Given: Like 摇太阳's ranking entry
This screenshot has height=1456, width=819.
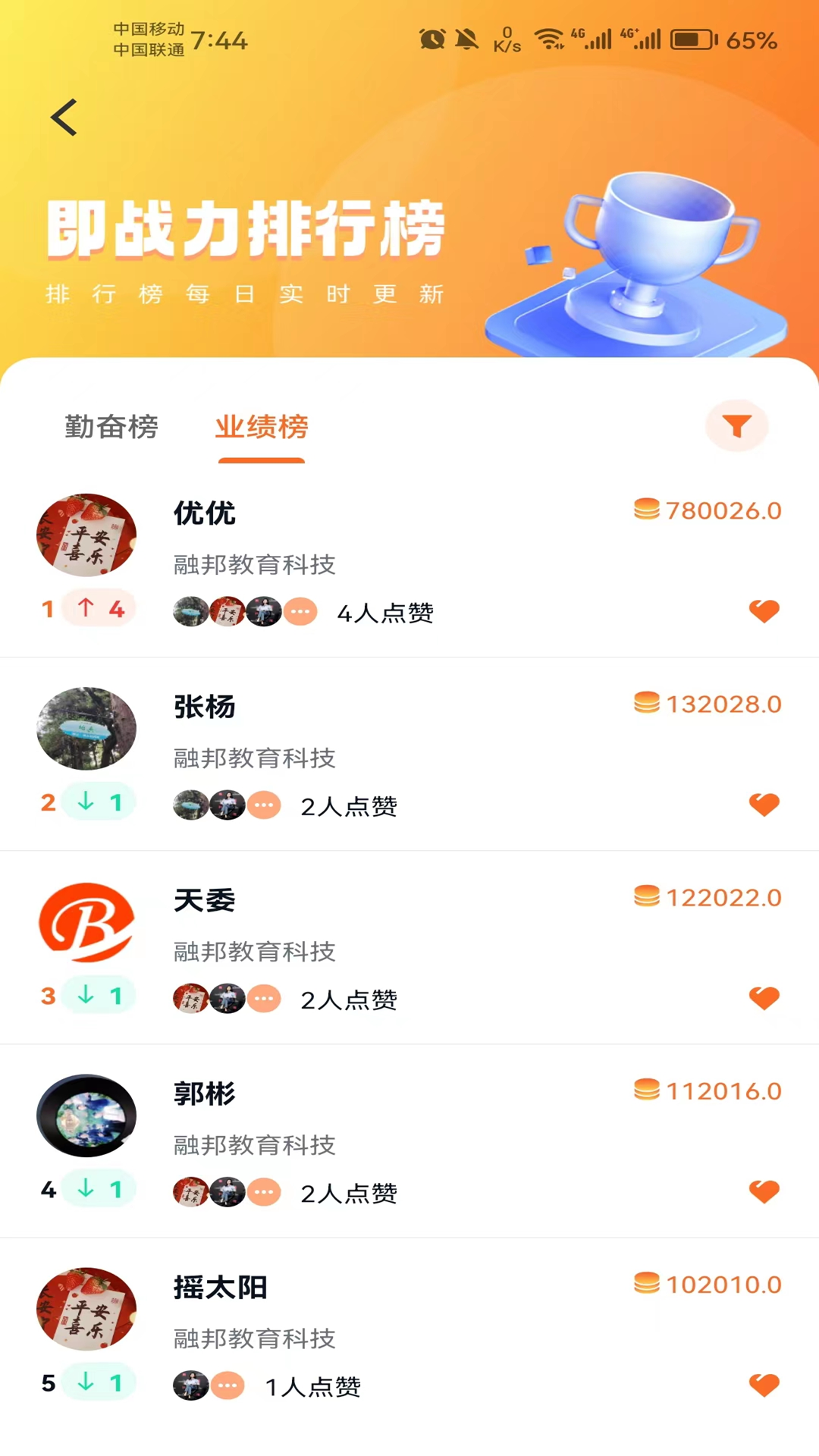Looking at the screenshot, I should point(764,1385).
